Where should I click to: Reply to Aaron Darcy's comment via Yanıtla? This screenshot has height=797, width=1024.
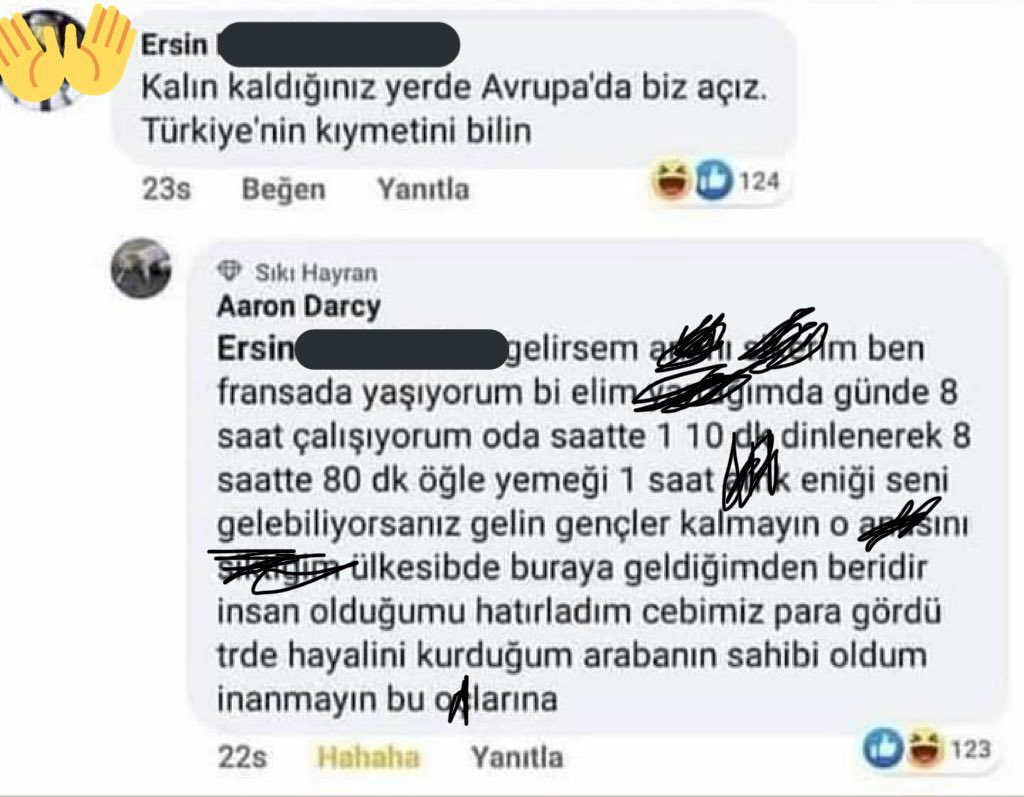point(516,757)
